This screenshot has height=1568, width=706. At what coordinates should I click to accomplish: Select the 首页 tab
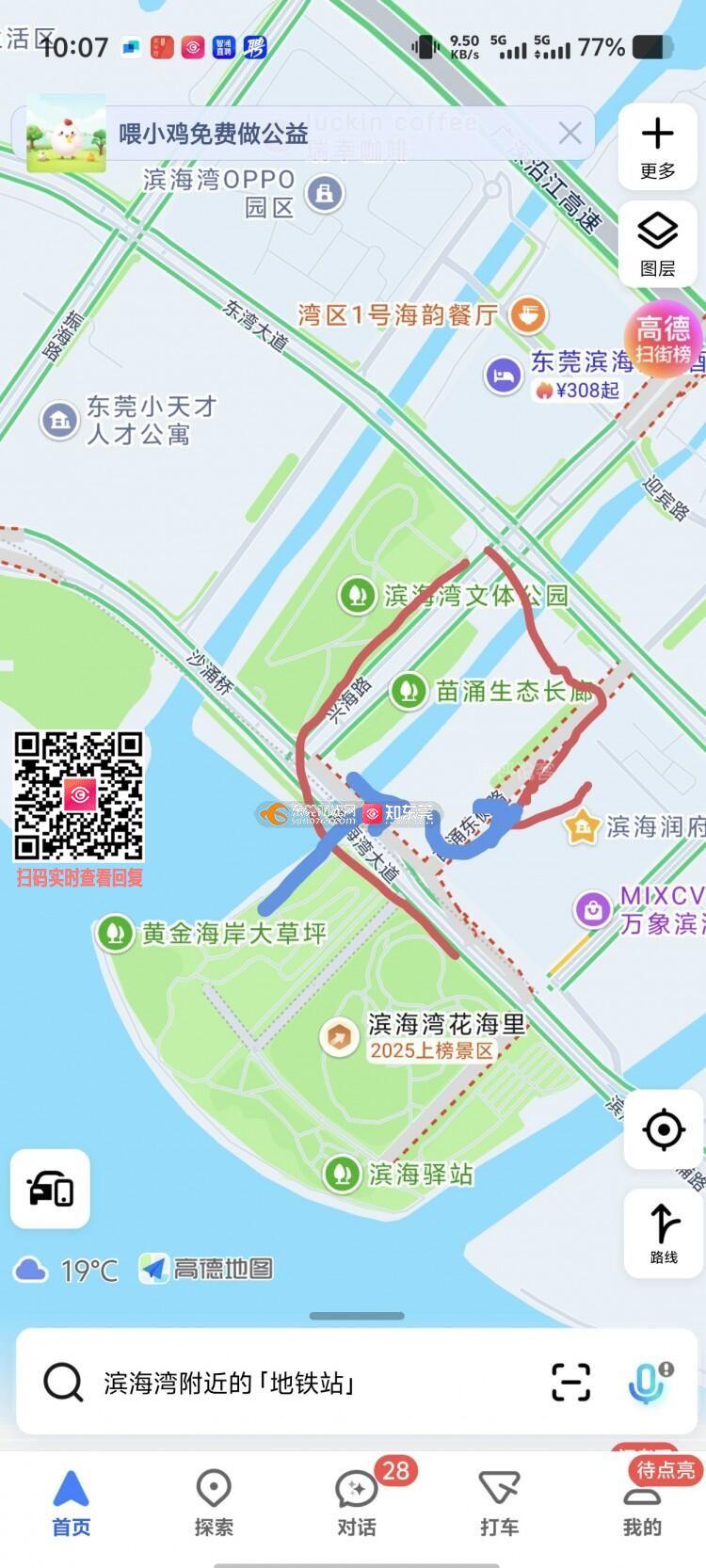pyautogui.click(x=71, y=1502)
